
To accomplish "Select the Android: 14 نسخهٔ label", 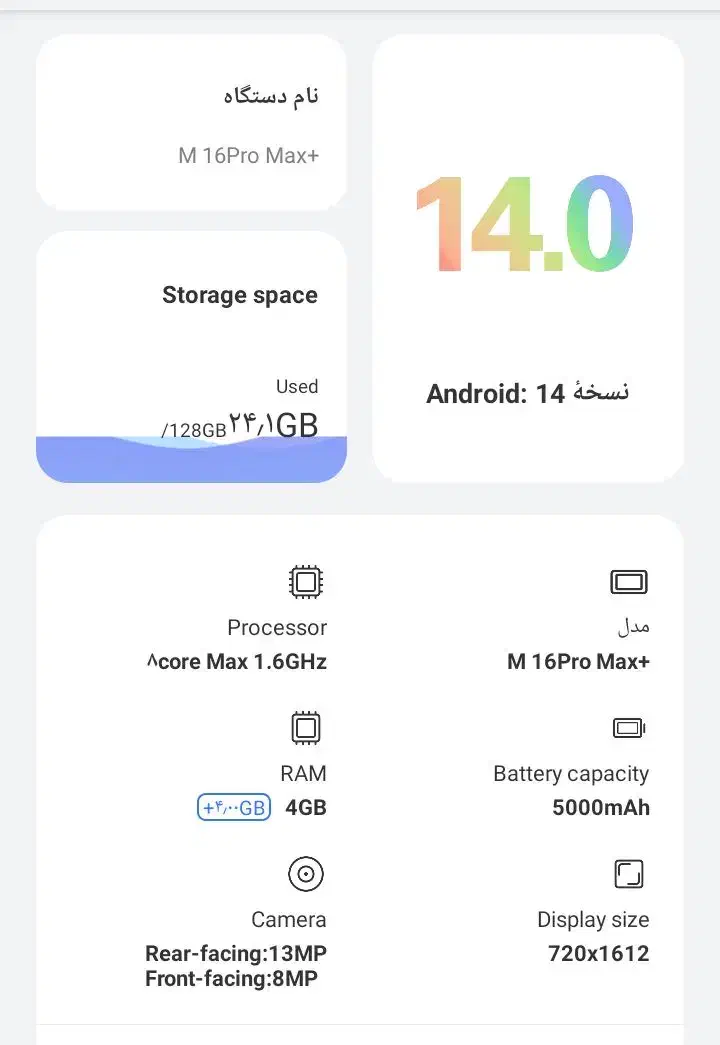I will 527,393.
